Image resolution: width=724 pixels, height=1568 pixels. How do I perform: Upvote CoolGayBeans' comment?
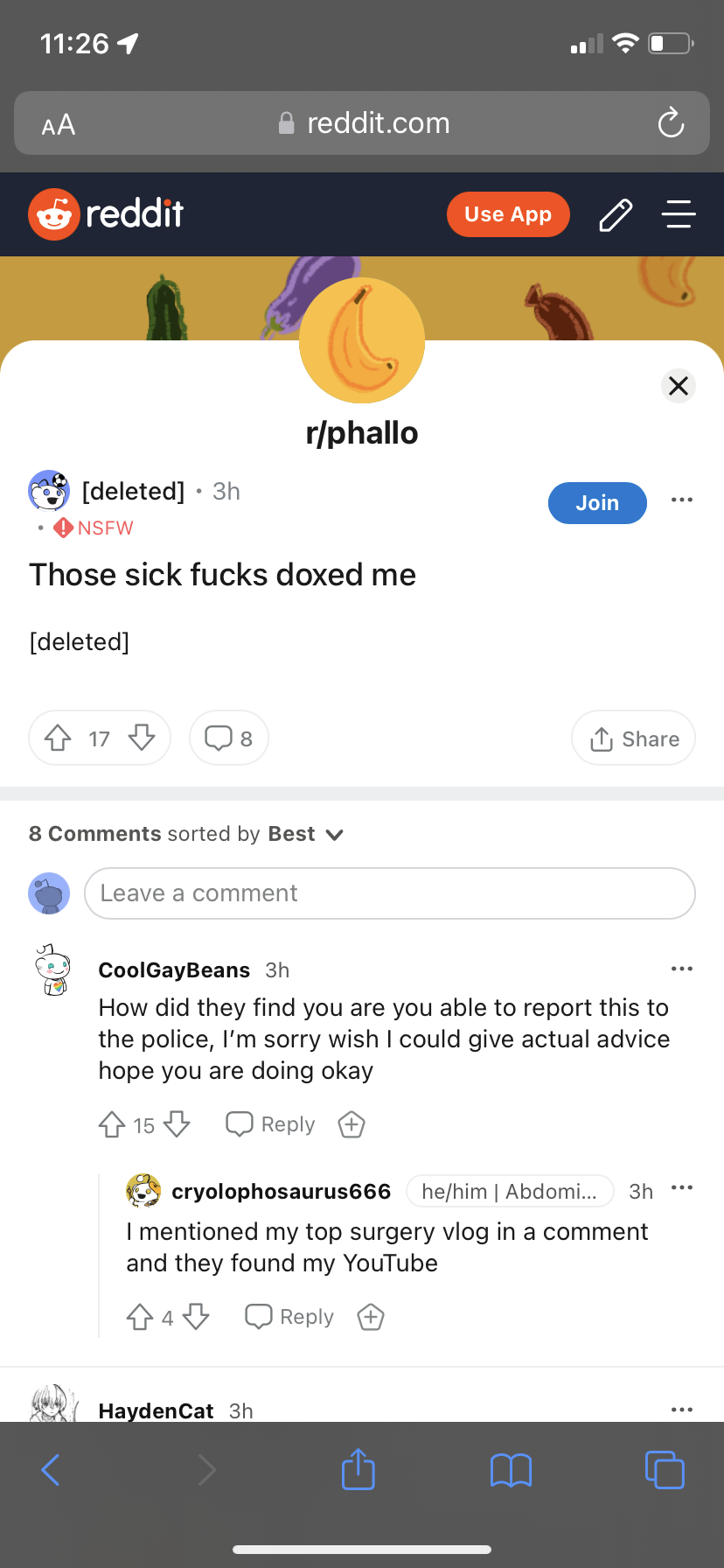[112, 1124]
